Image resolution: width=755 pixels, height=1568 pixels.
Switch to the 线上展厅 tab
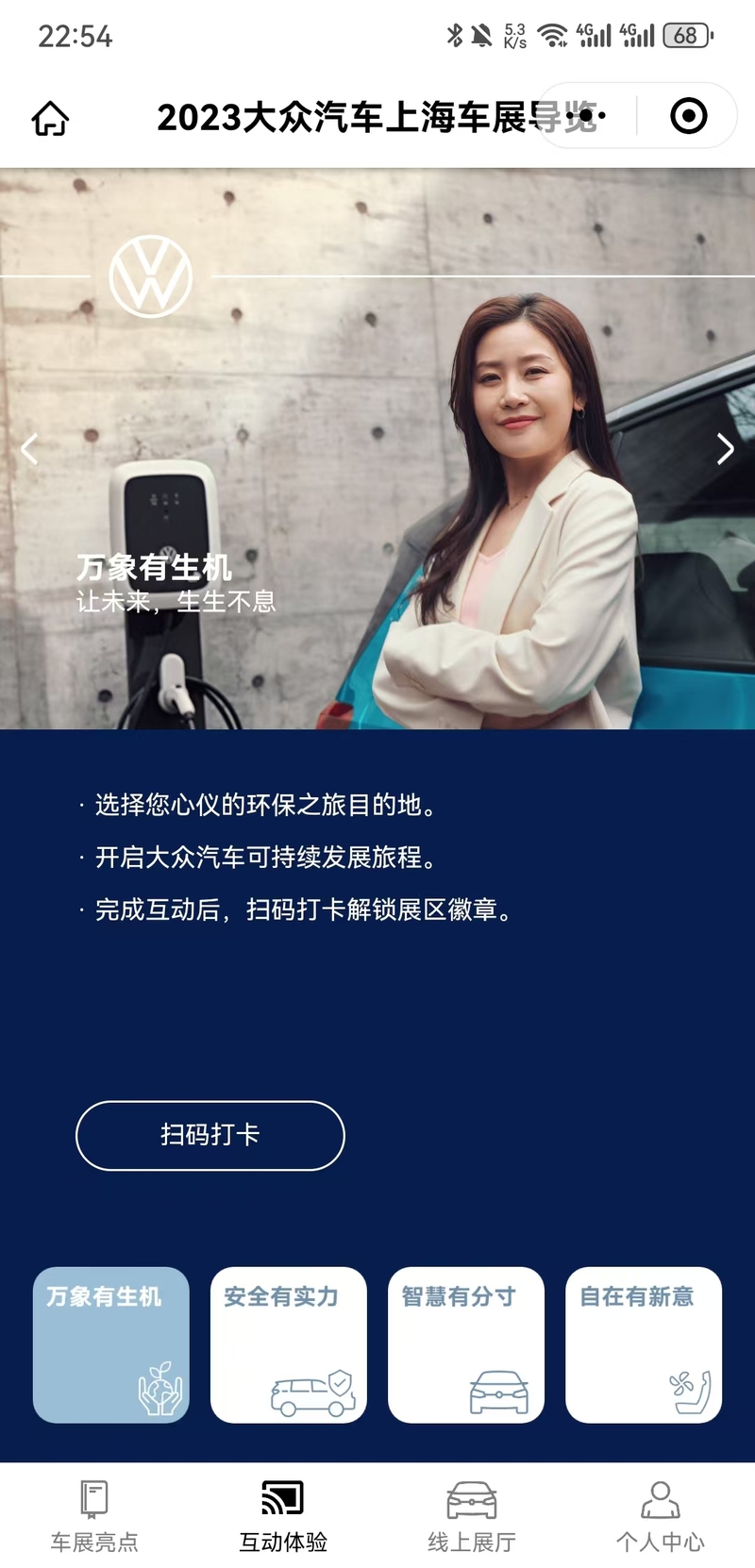coord(472,1516)
